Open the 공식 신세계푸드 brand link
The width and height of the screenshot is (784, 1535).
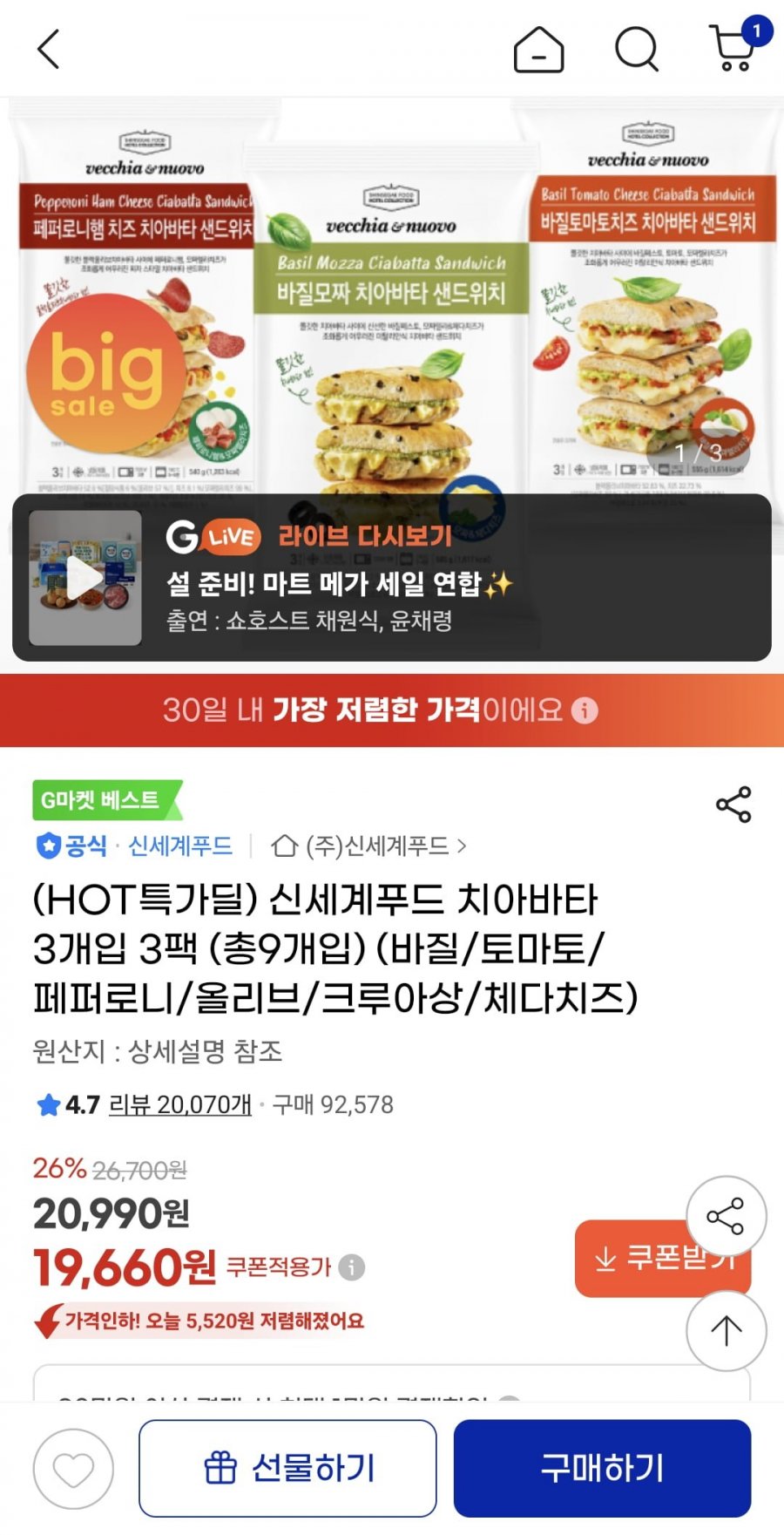134,846
